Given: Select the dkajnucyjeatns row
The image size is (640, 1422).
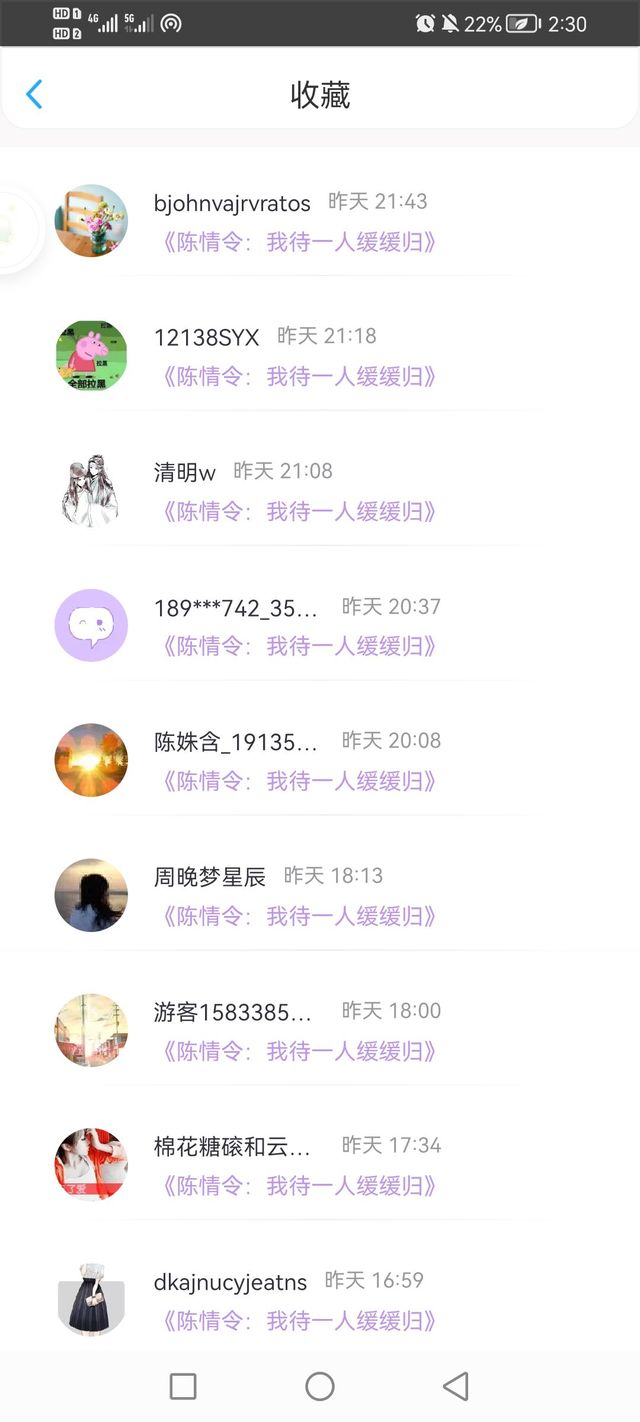Looking at the screenshot, I should [320, 1299].
